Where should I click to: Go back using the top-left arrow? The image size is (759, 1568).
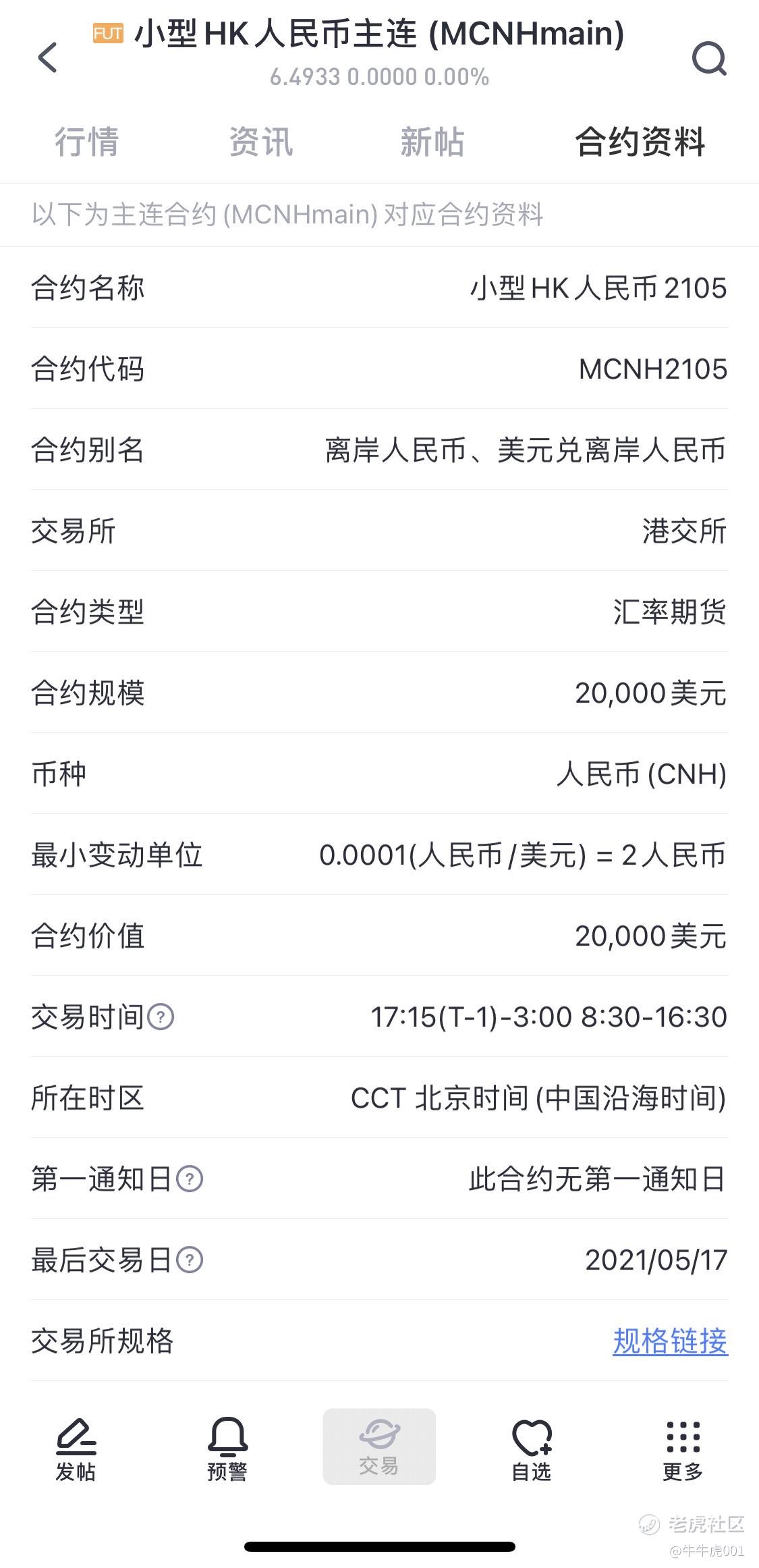point(47,57)
